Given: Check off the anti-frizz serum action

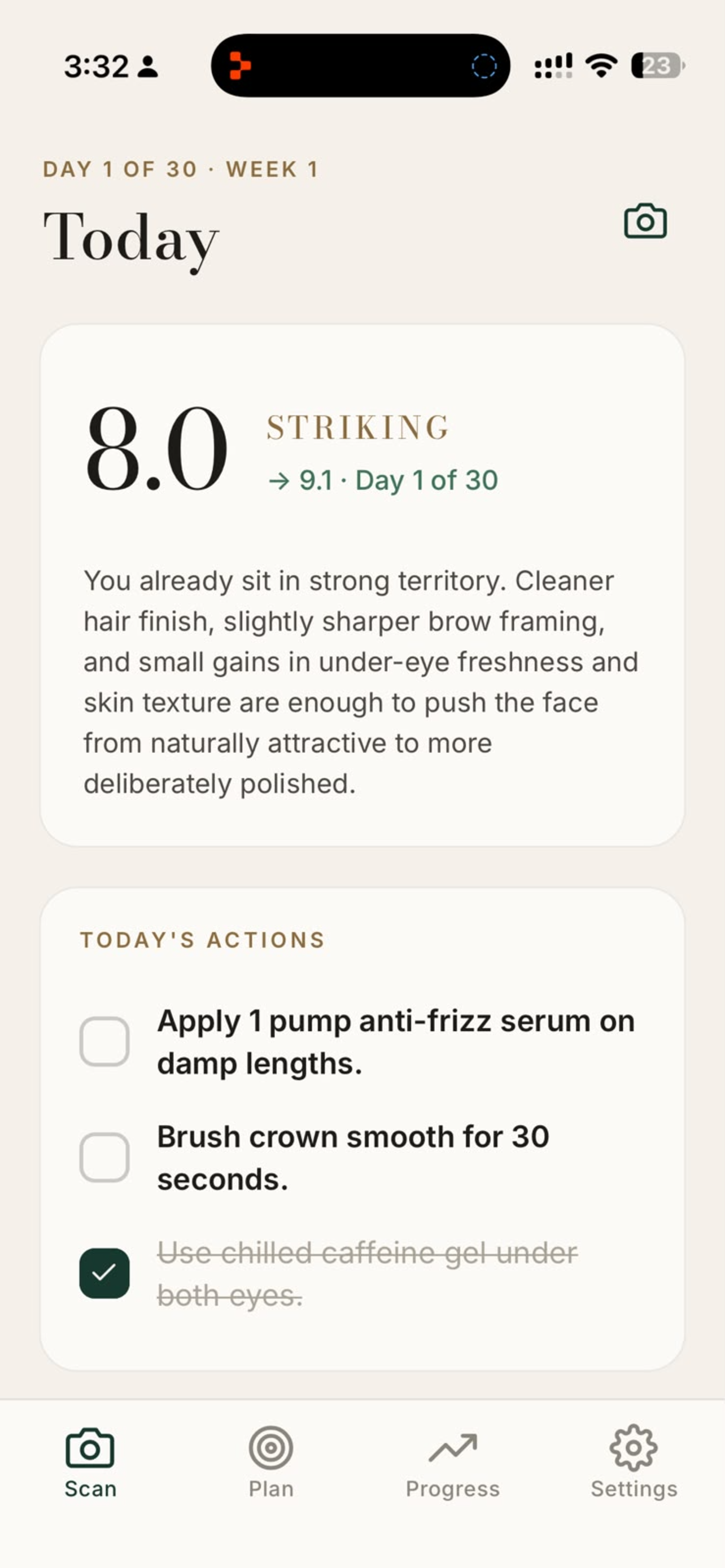Looking at the screenshot, I should pyautogui.click(x=104, y=1041).
